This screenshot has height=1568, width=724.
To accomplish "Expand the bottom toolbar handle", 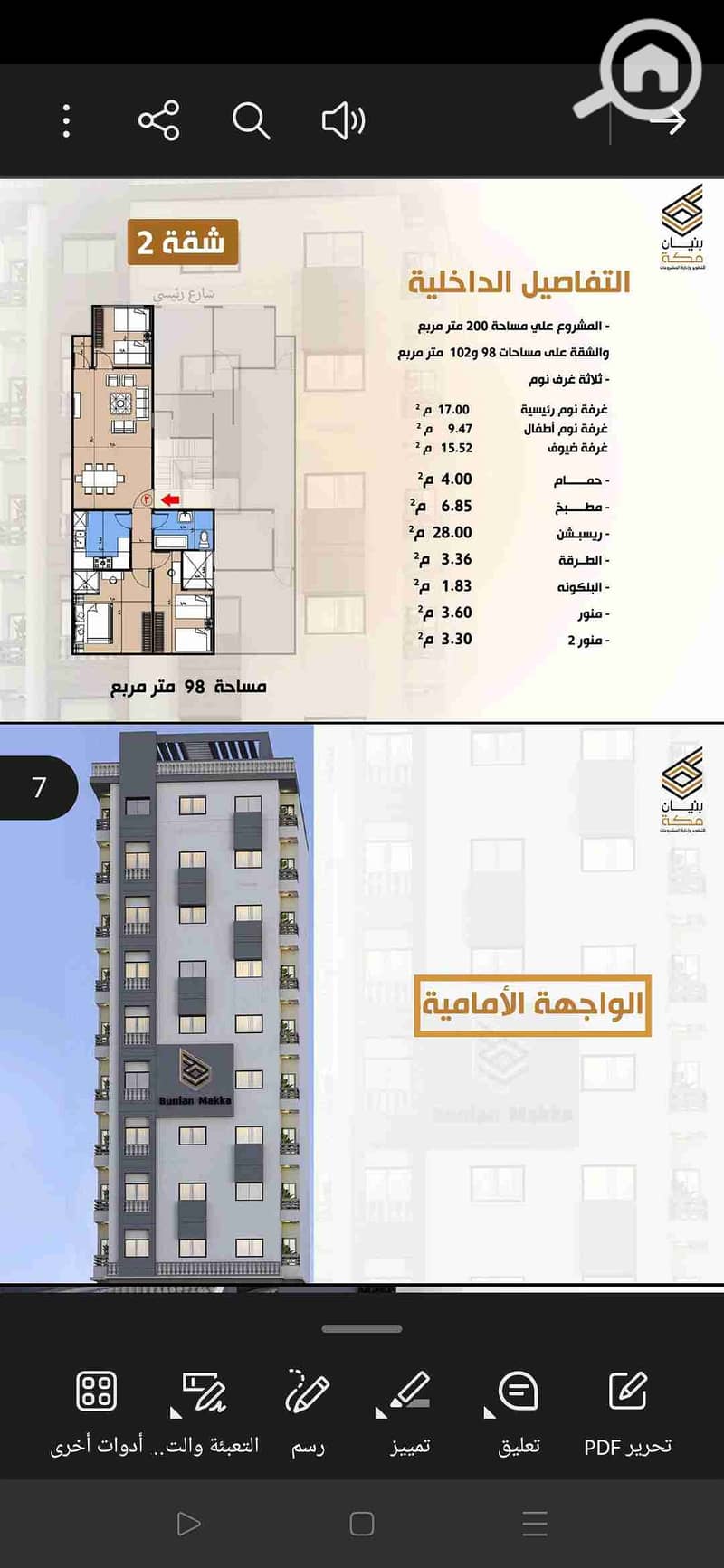I will coord(362,1328).
